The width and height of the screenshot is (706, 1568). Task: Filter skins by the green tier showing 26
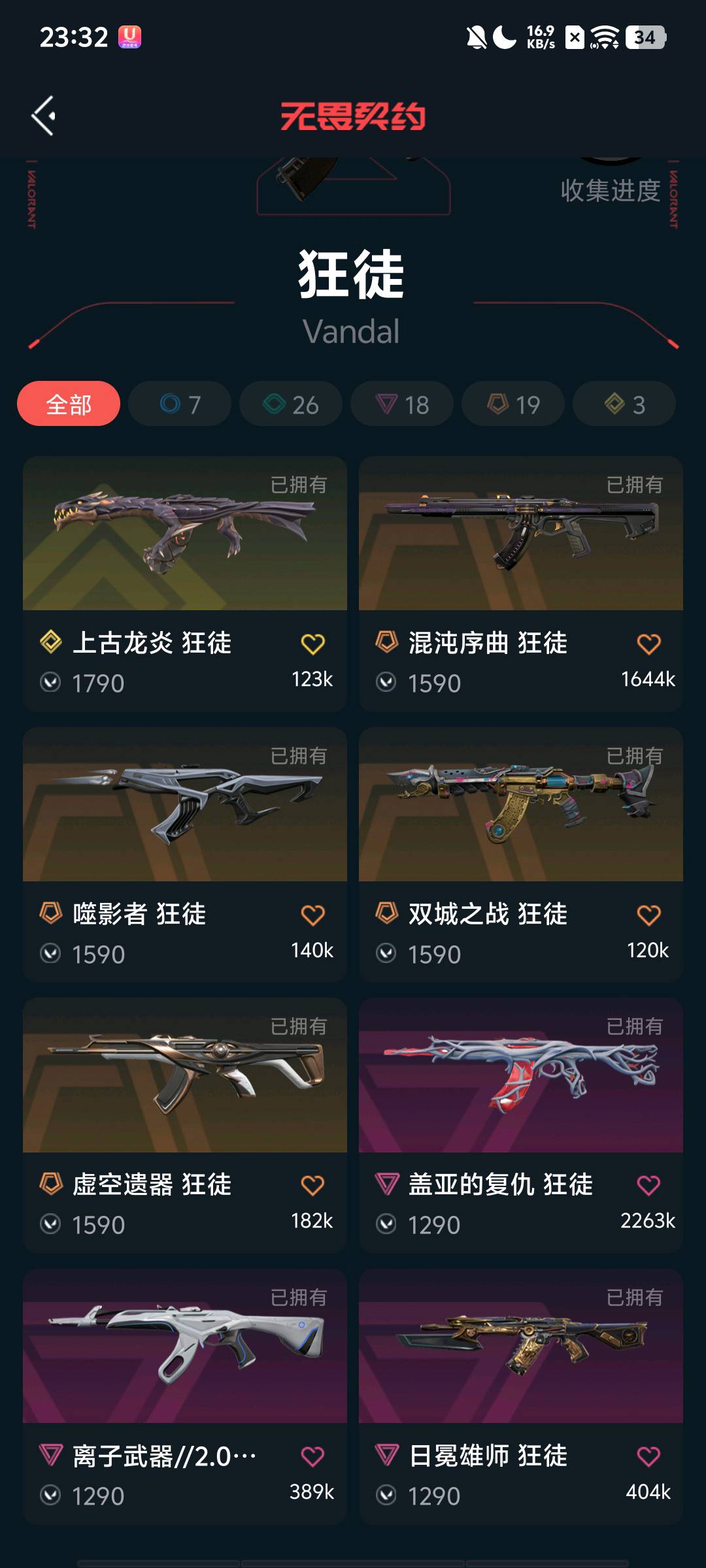[x=291, y=404]
